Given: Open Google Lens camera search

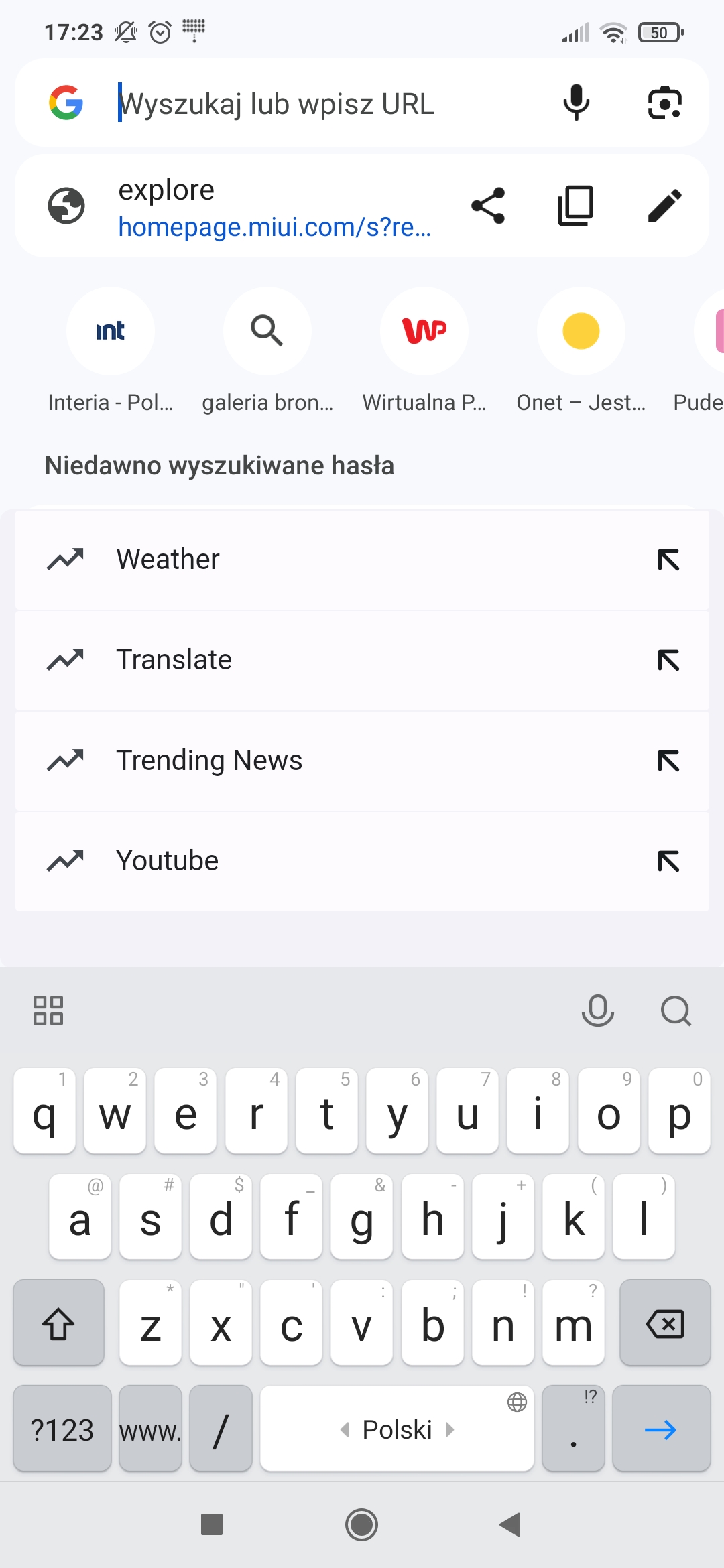Looking at the screenshot, I should (x=664, y=103).
